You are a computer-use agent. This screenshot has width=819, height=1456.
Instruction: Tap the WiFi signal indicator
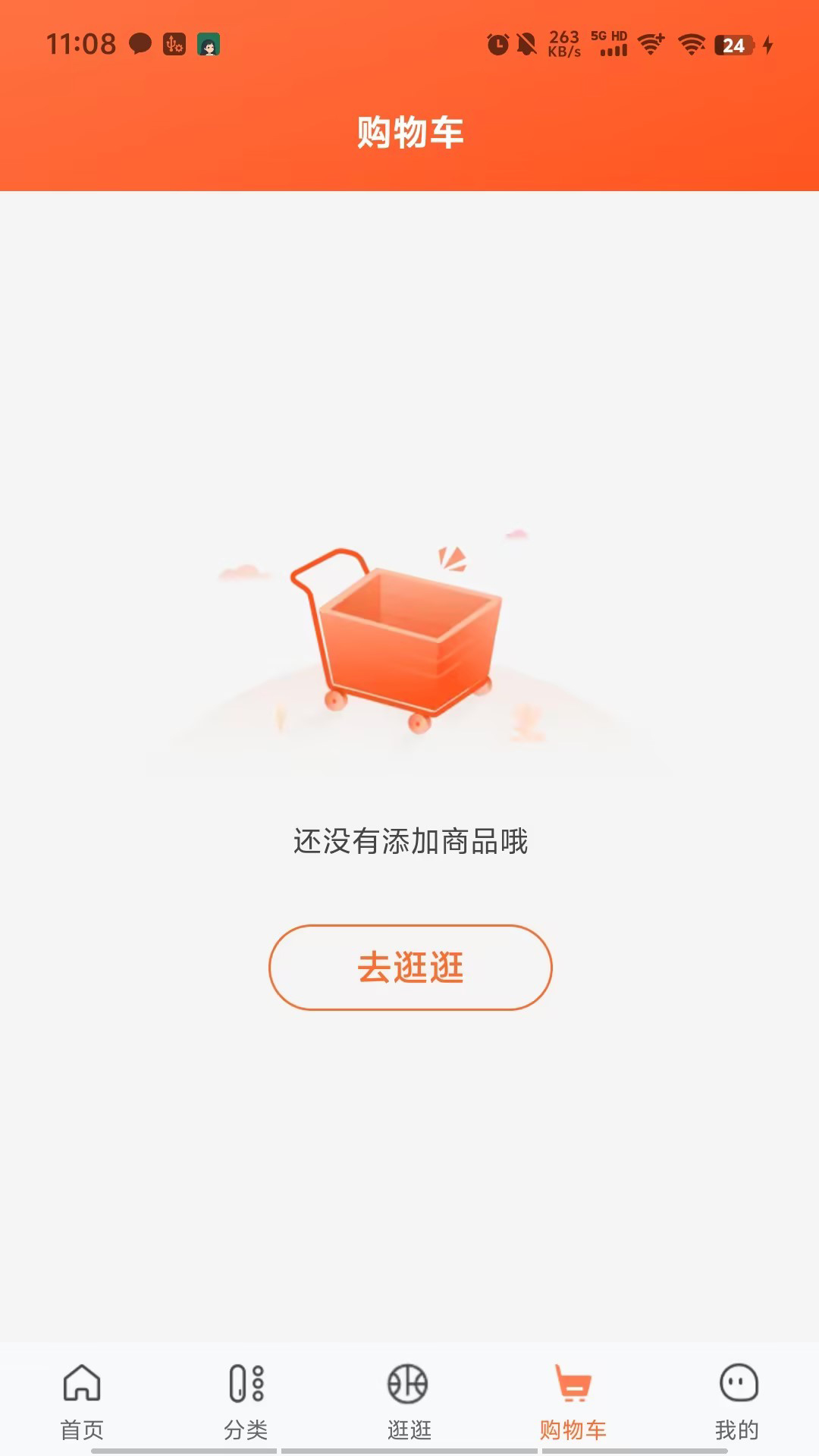point(691,44)
